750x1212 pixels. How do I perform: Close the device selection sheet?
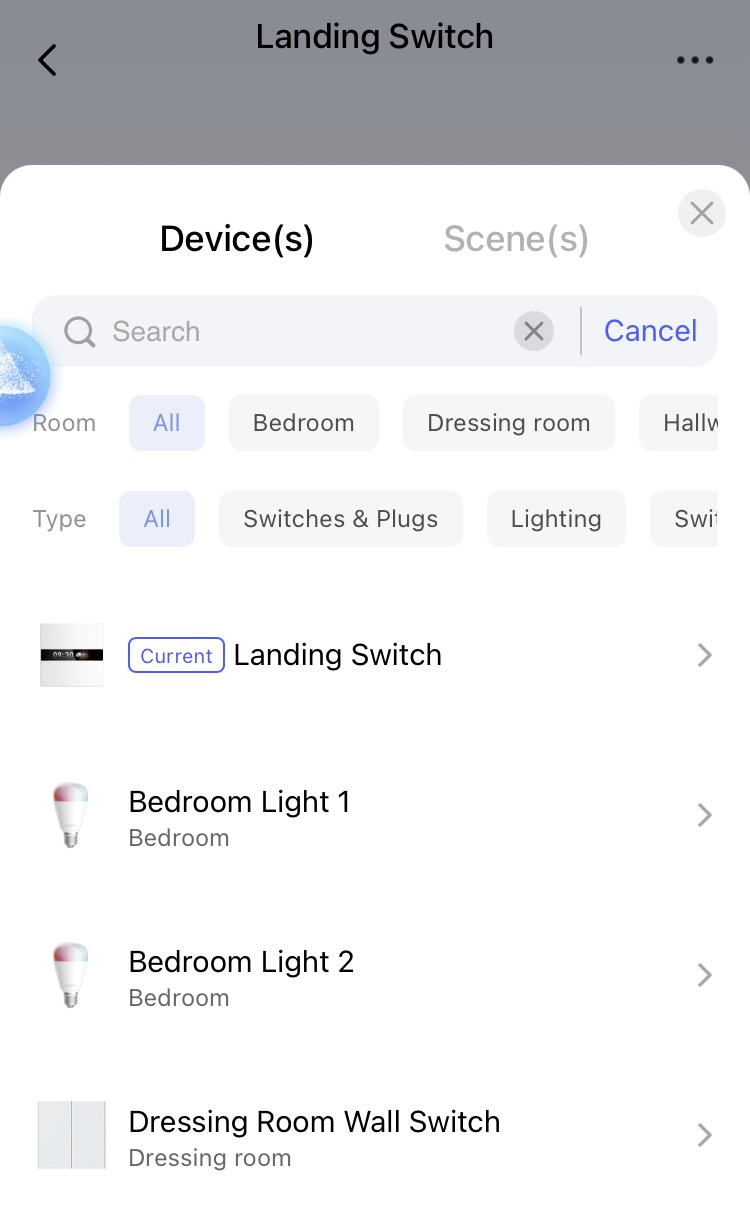point(701,213)
